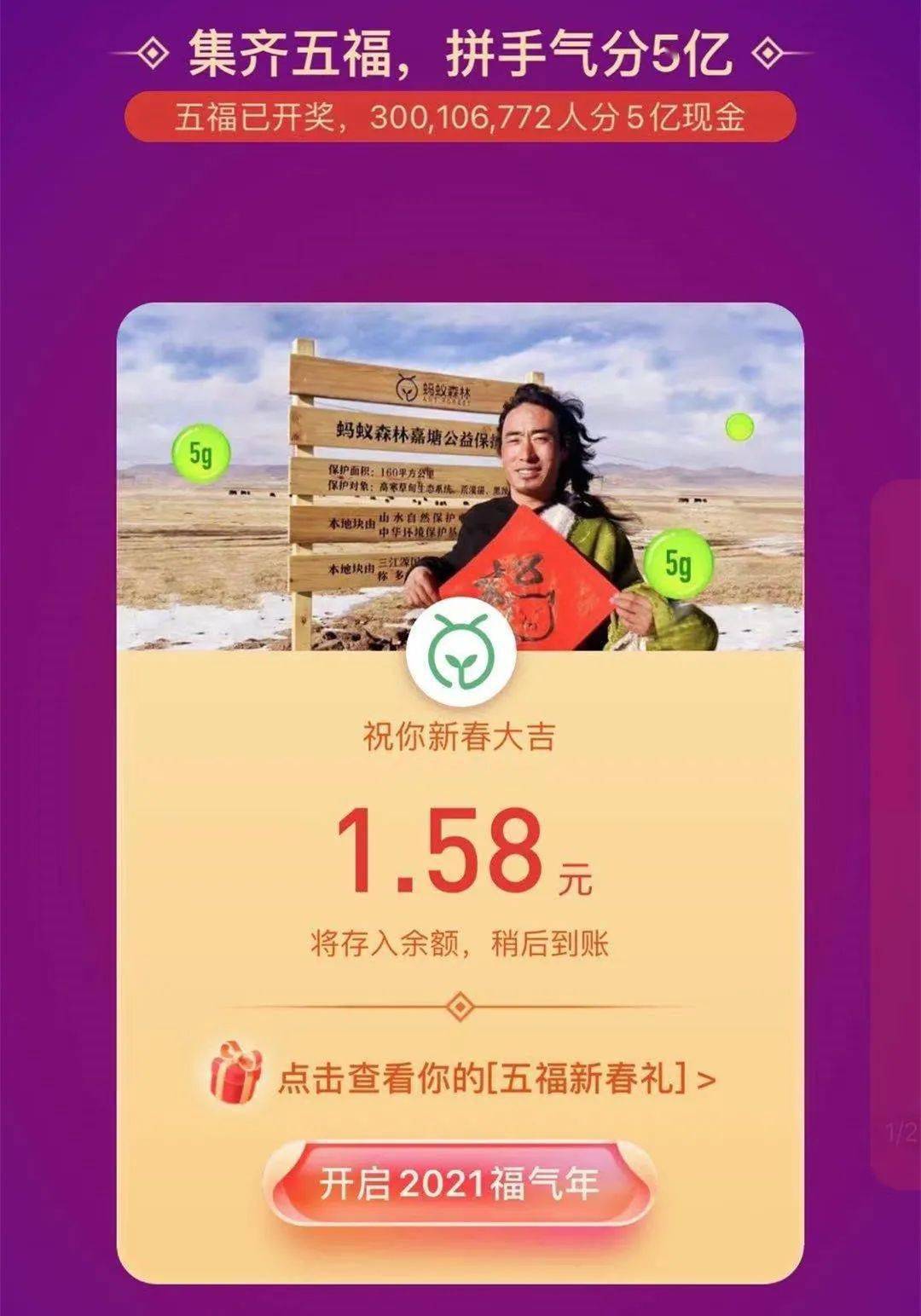Open the 五福新春礼 link
The width and height of the screenshot is (921, 1316).
click(495, 1079)
